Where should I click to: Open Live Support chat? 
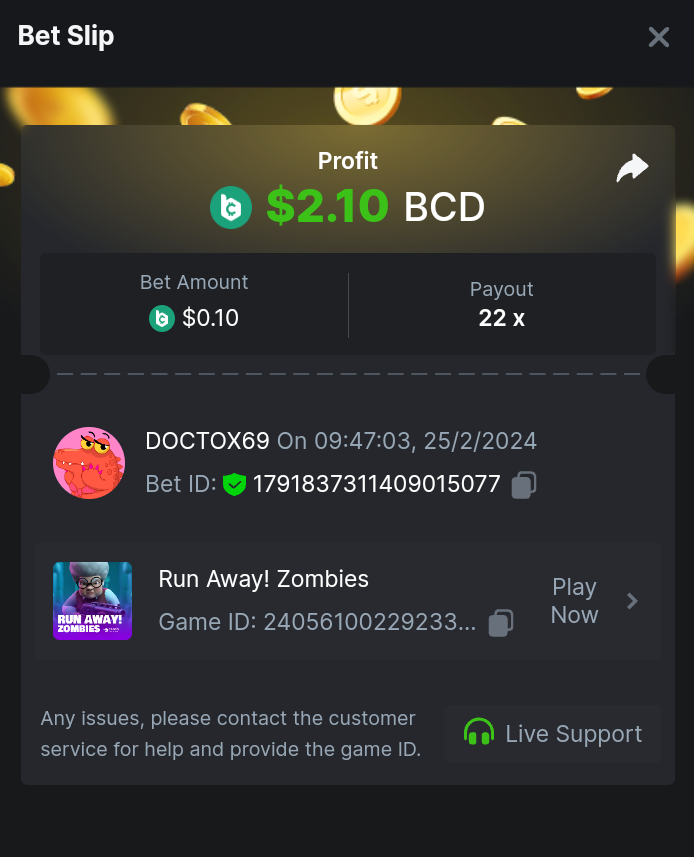(x=553, y=734)
